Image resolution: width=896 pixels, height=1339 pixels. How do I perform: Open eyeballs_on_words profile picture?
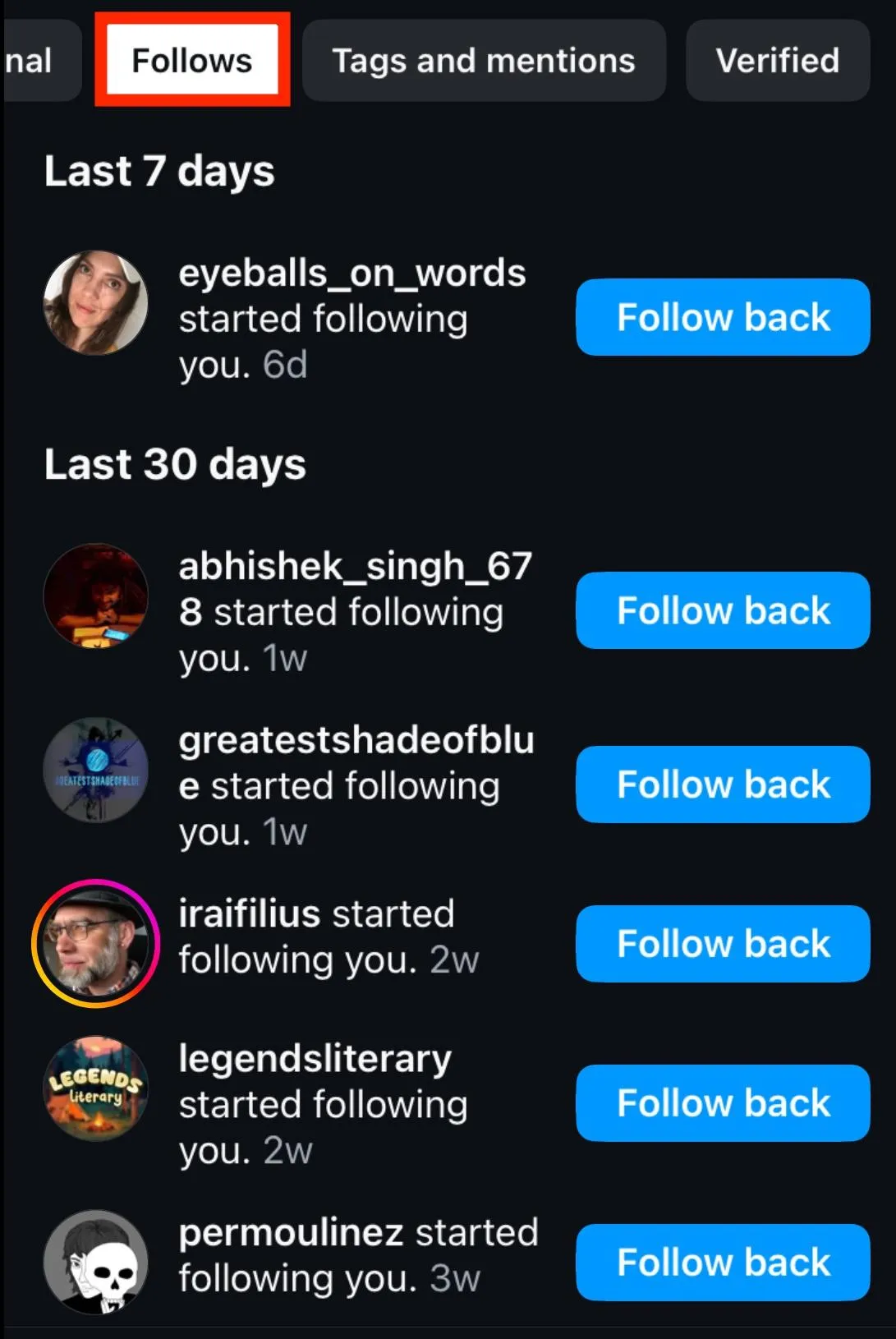(96, 303)
